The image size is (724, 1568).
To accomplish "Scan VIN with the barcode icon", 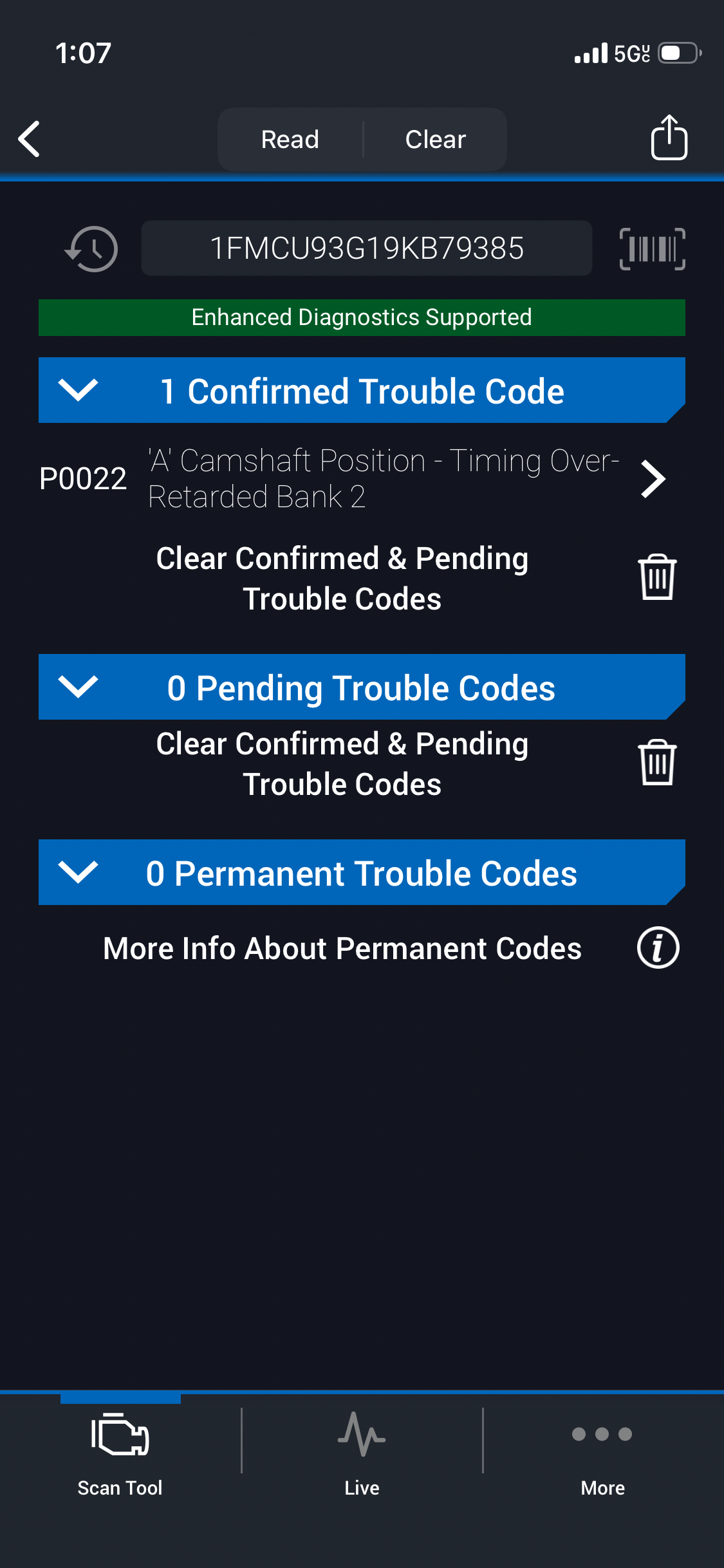I will (652, 249).
